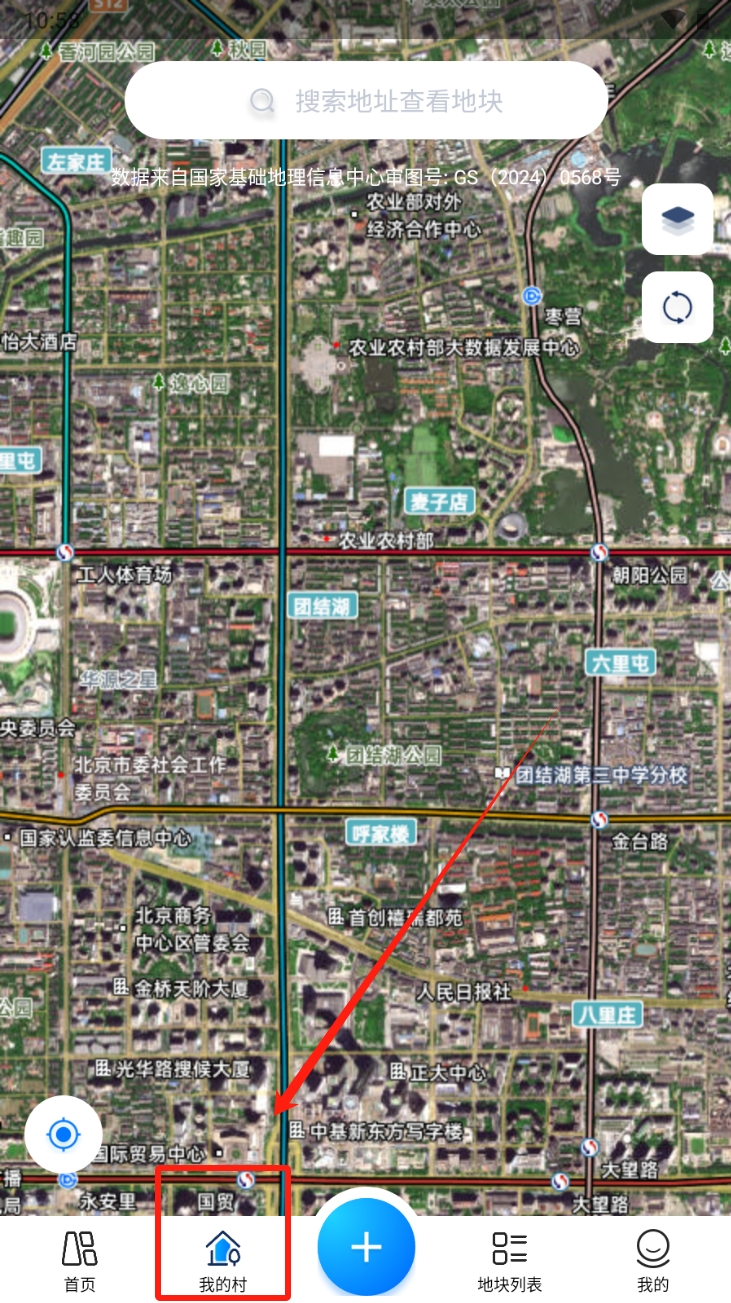Switch to the 首页 tab
Screen dimensions: 731x1303
pos(79,1261)
